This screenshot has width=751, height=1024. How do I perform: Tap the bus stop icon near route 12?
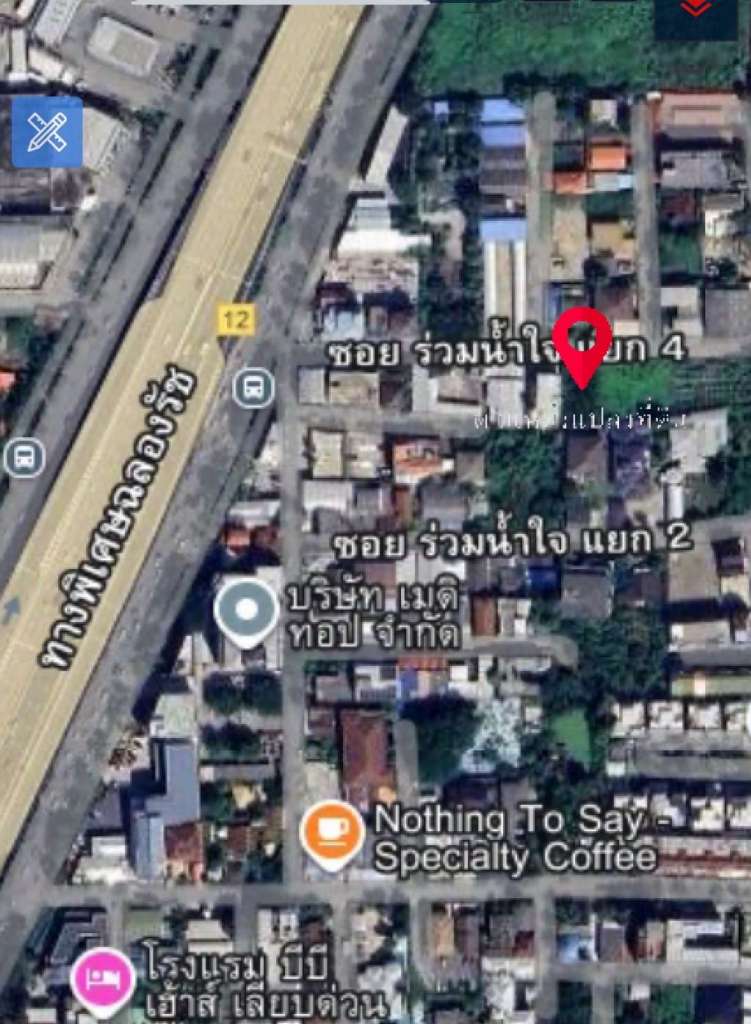(253, 386)
